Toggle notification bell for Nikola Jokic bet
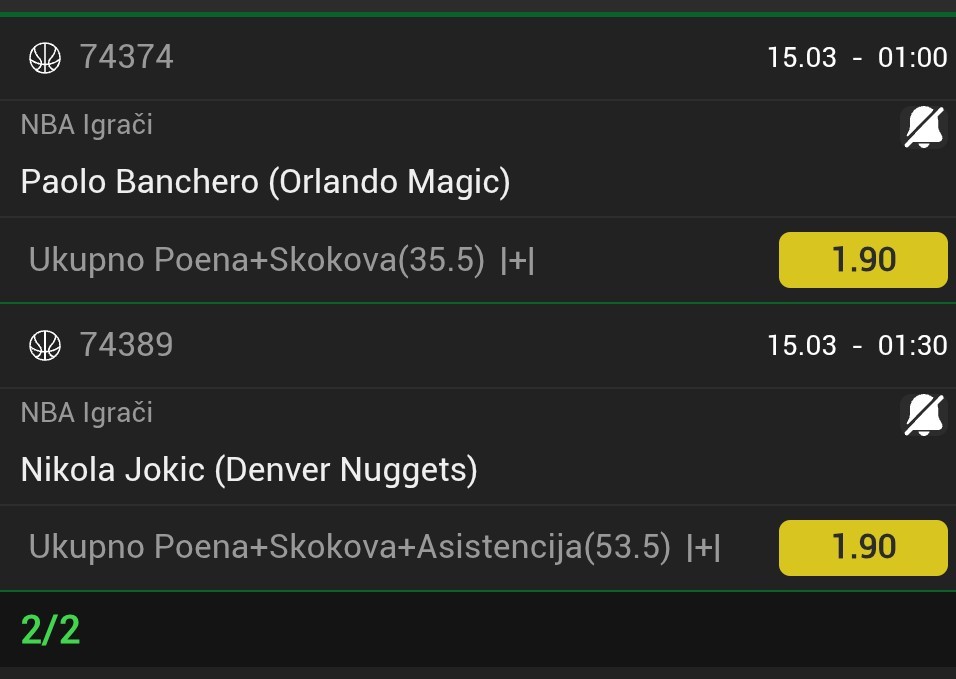The height and width of the screenshot is (679, 956). [923, 415]
